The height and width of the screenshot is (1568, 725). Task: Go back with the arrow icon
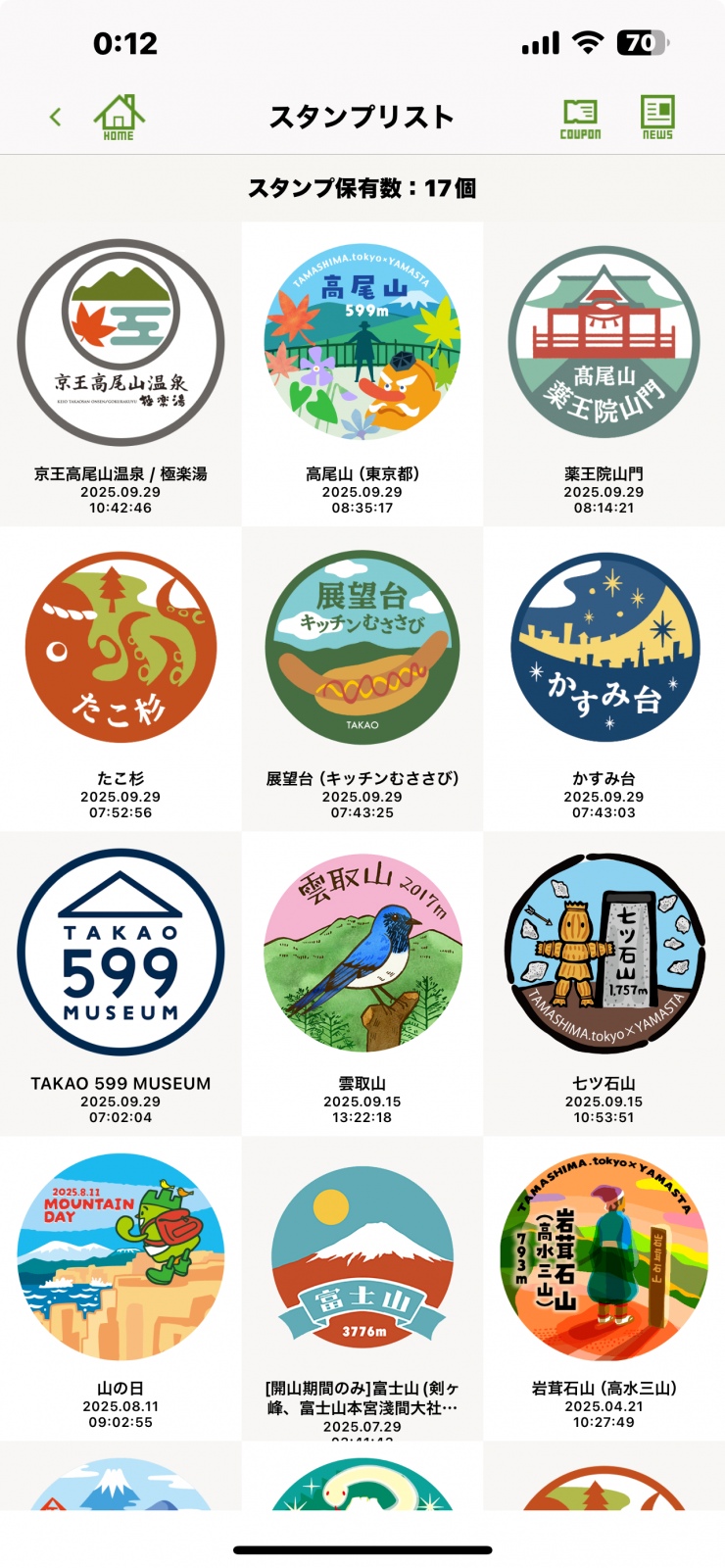pyautogui.click(x=56, y=118)
